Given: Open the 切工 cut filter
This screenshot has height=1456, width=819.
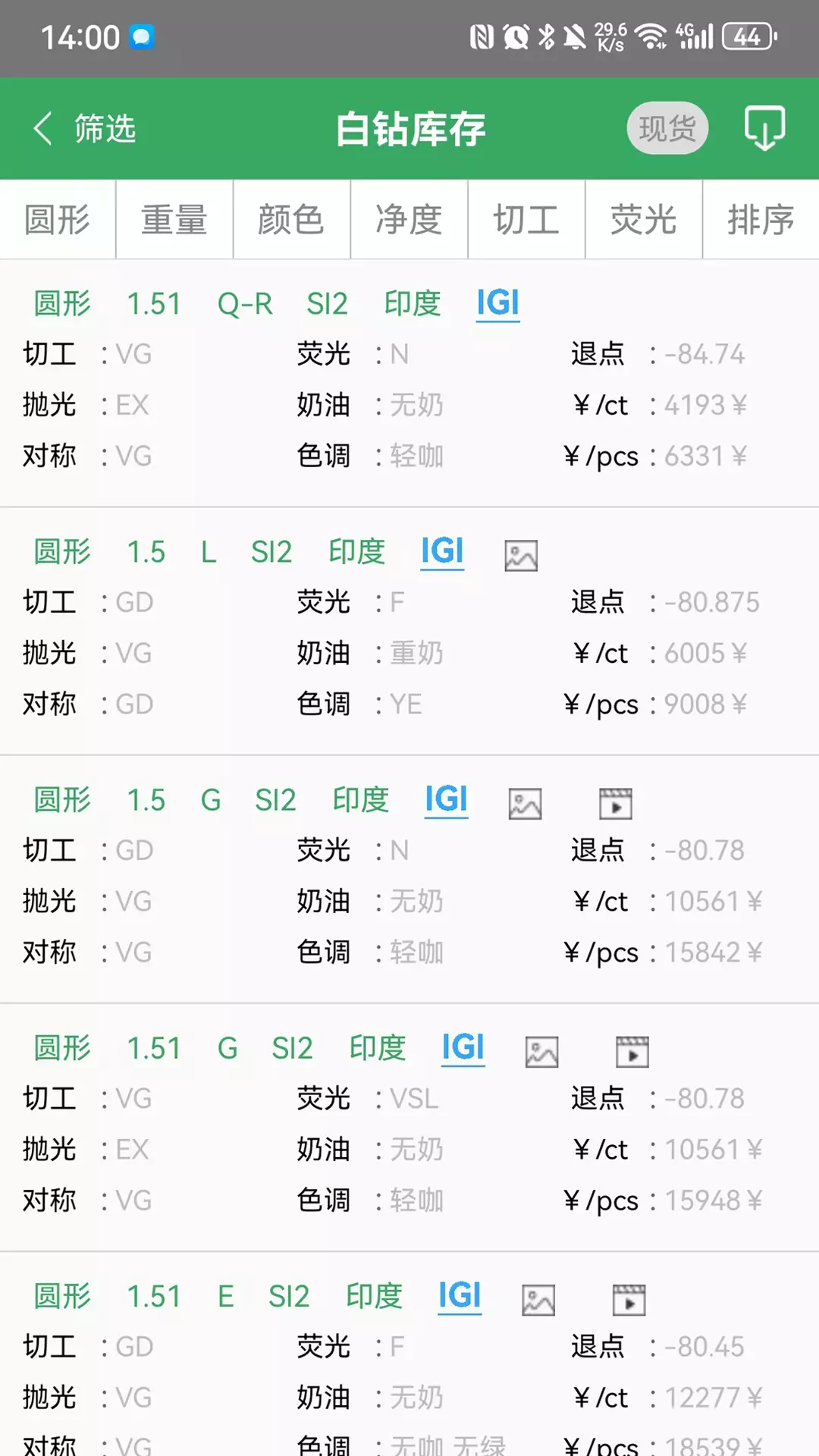Looking at the screenshot, I should click(x=527, y=220).
